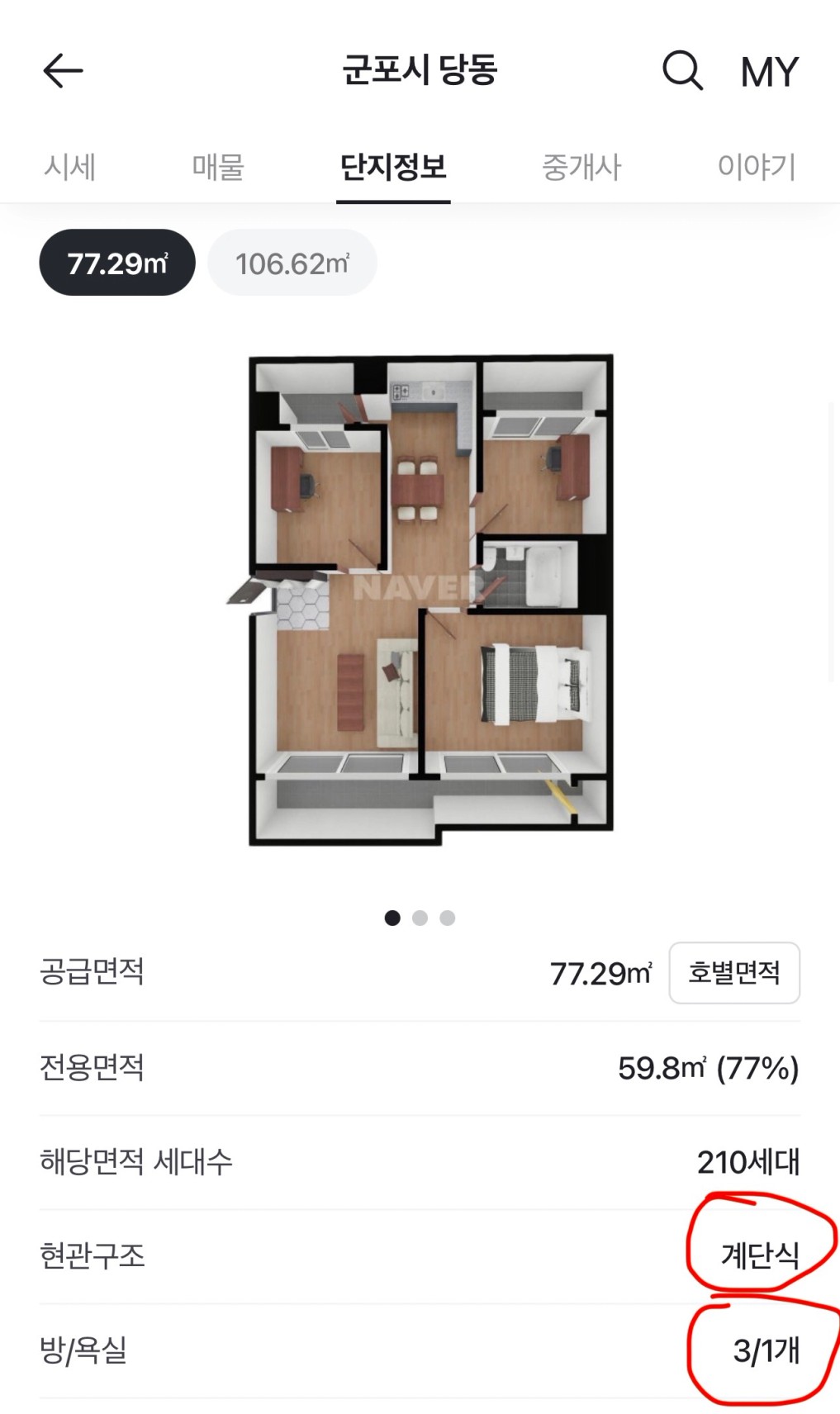This screenshot has height=1414, width=840.
Task: Select the 77.29㎡ area chip
Action: tap(117, 263)
